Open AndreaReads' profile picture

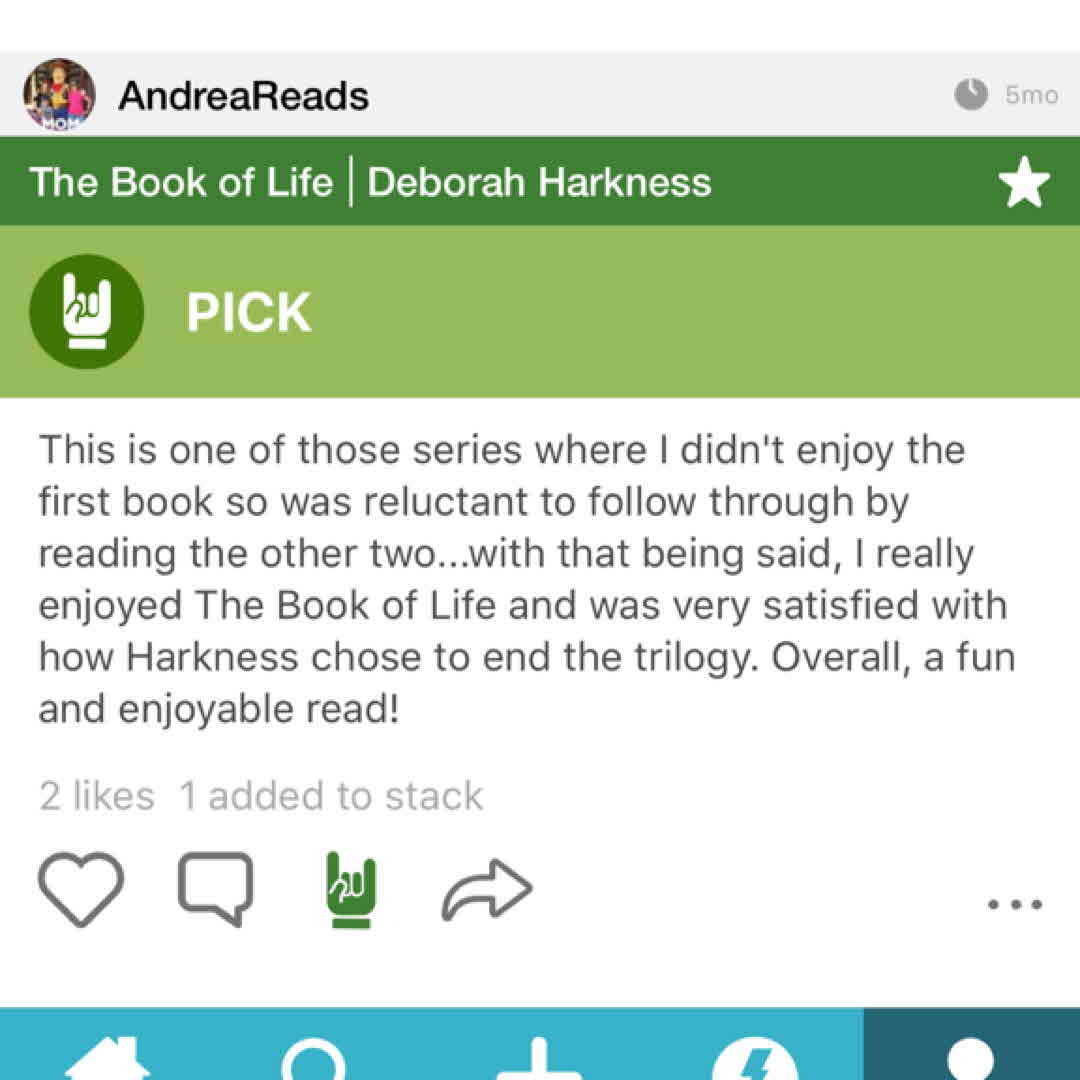click(x=59, y=95)
